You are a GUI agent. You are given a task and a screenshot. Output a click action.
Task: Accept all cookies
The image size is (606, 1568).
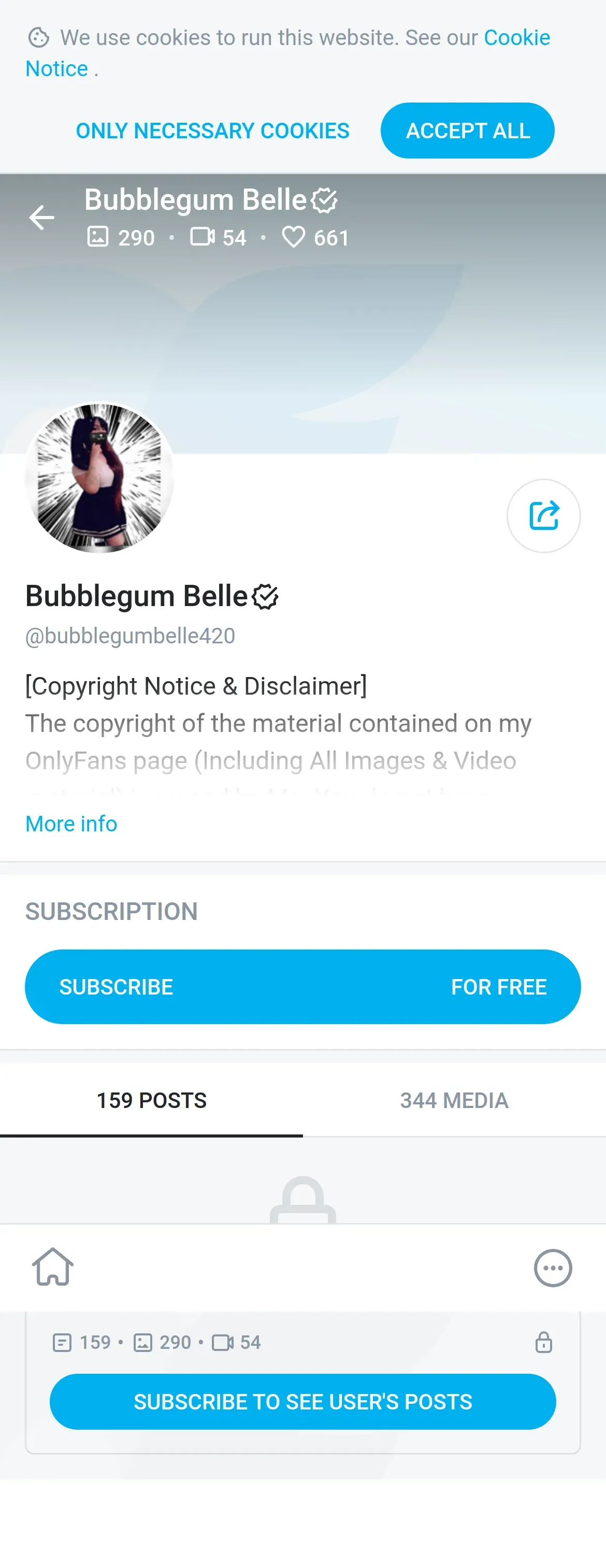point(467,131)
